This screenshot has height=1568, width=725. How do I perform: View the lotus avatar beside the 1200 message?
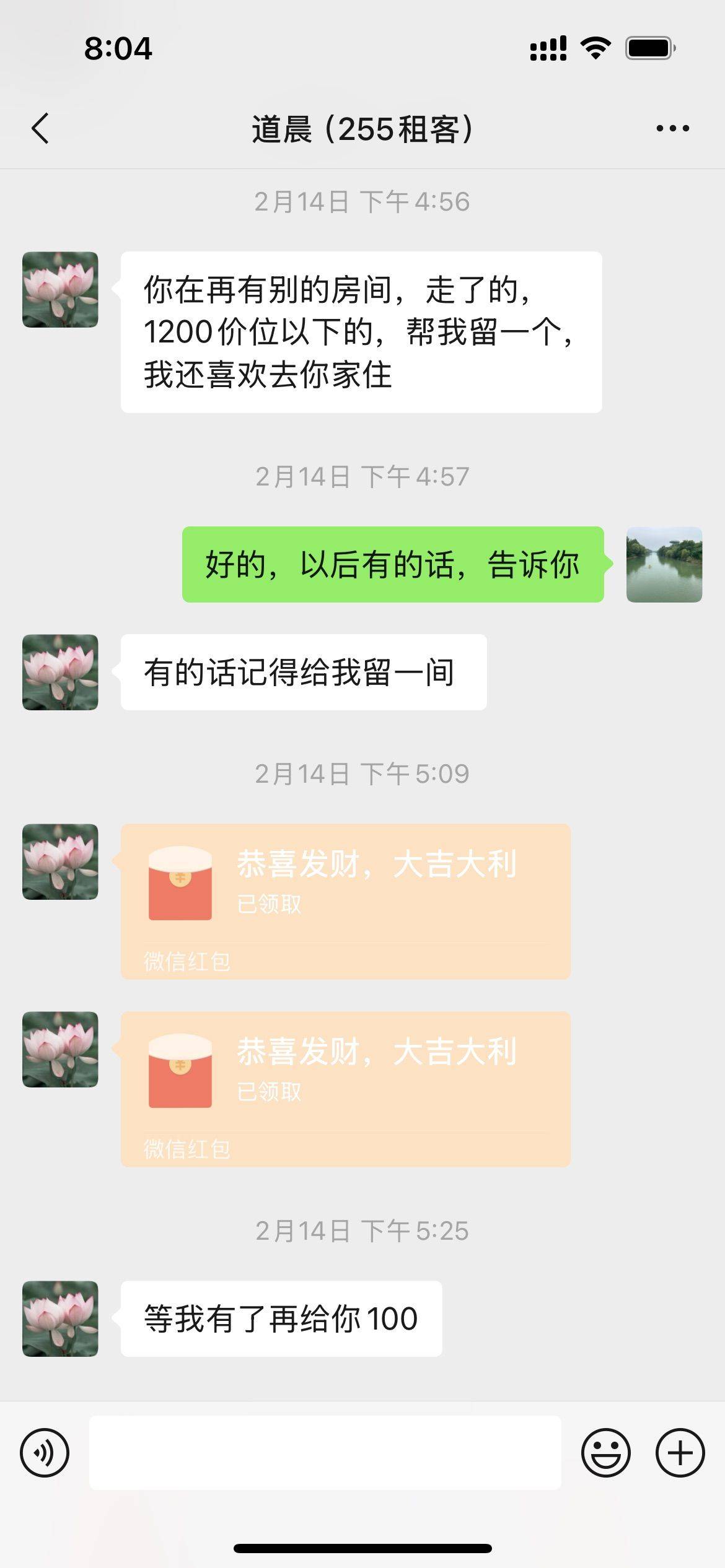[x=60, y=289]
